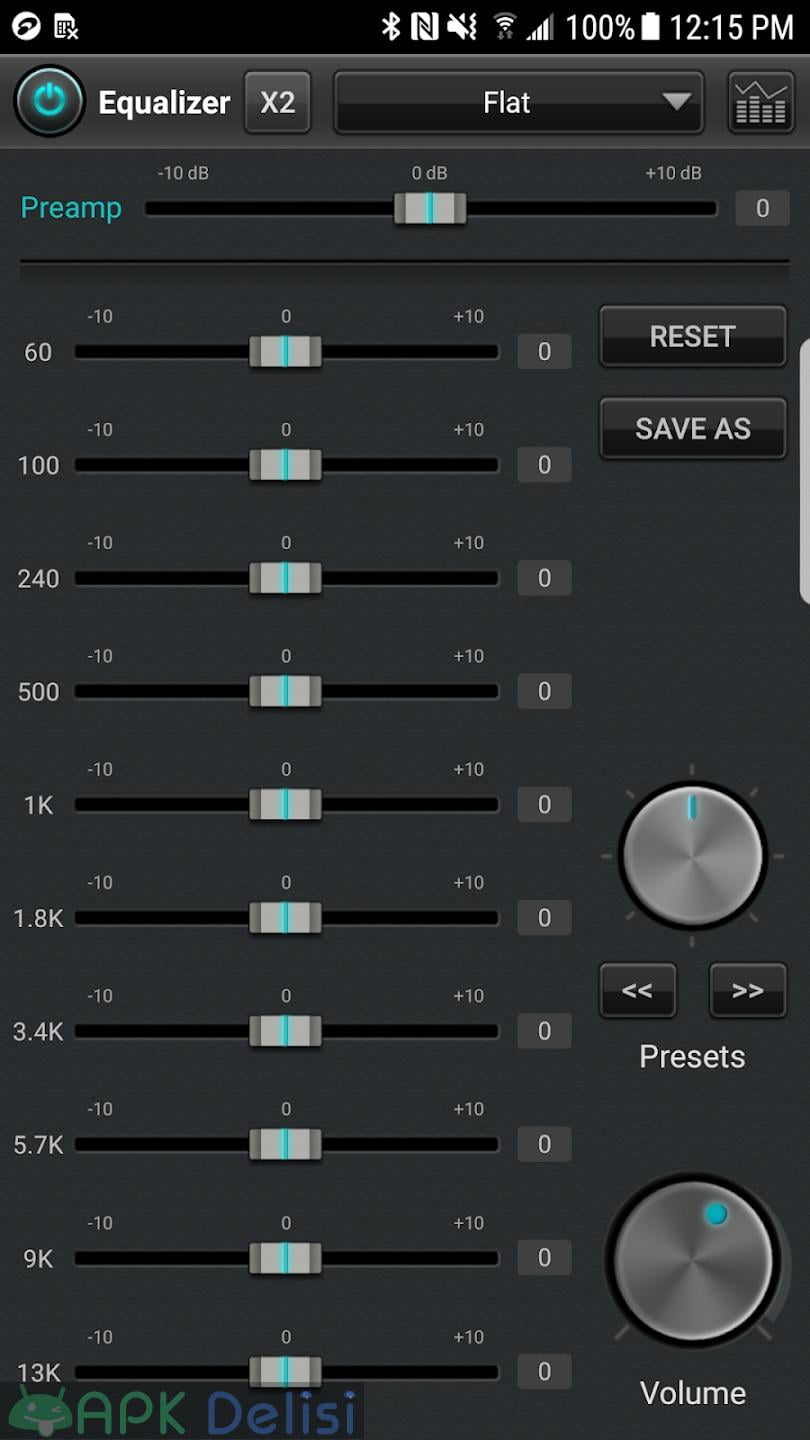Tap the 240 Hz value box

point(544,578)
